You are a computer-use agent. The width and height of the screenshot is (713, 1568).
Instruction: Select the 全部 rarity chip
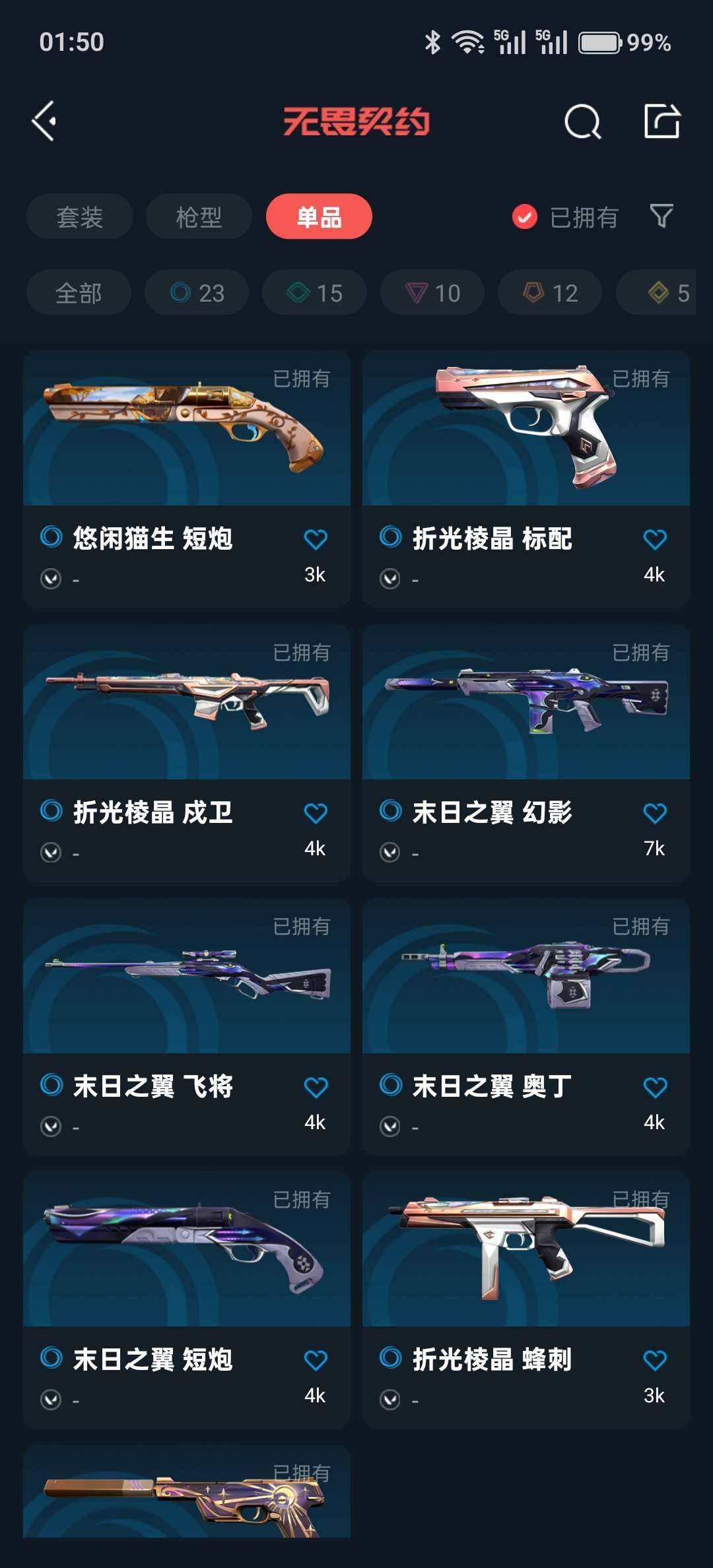[79, 292]
